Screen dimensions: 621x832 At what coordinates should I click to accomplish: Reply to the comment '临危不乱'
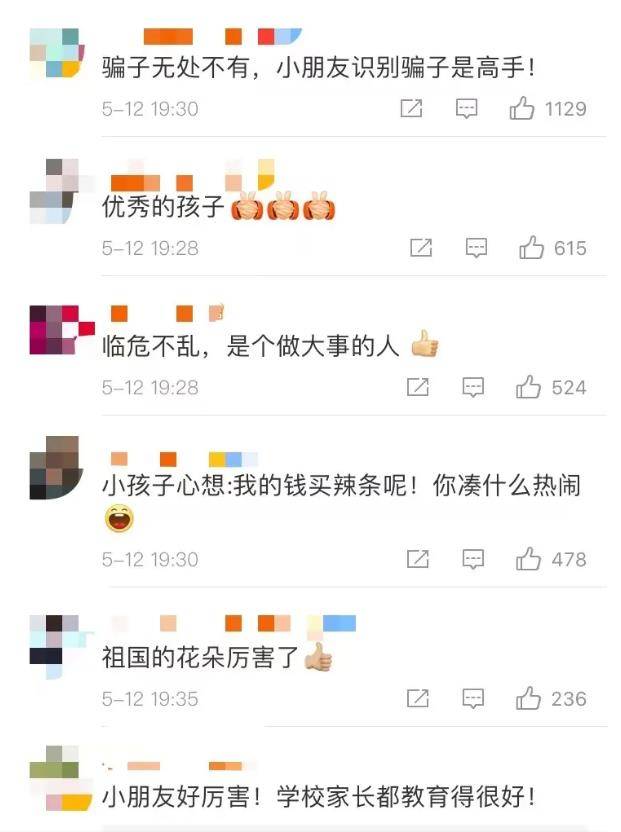473,387
